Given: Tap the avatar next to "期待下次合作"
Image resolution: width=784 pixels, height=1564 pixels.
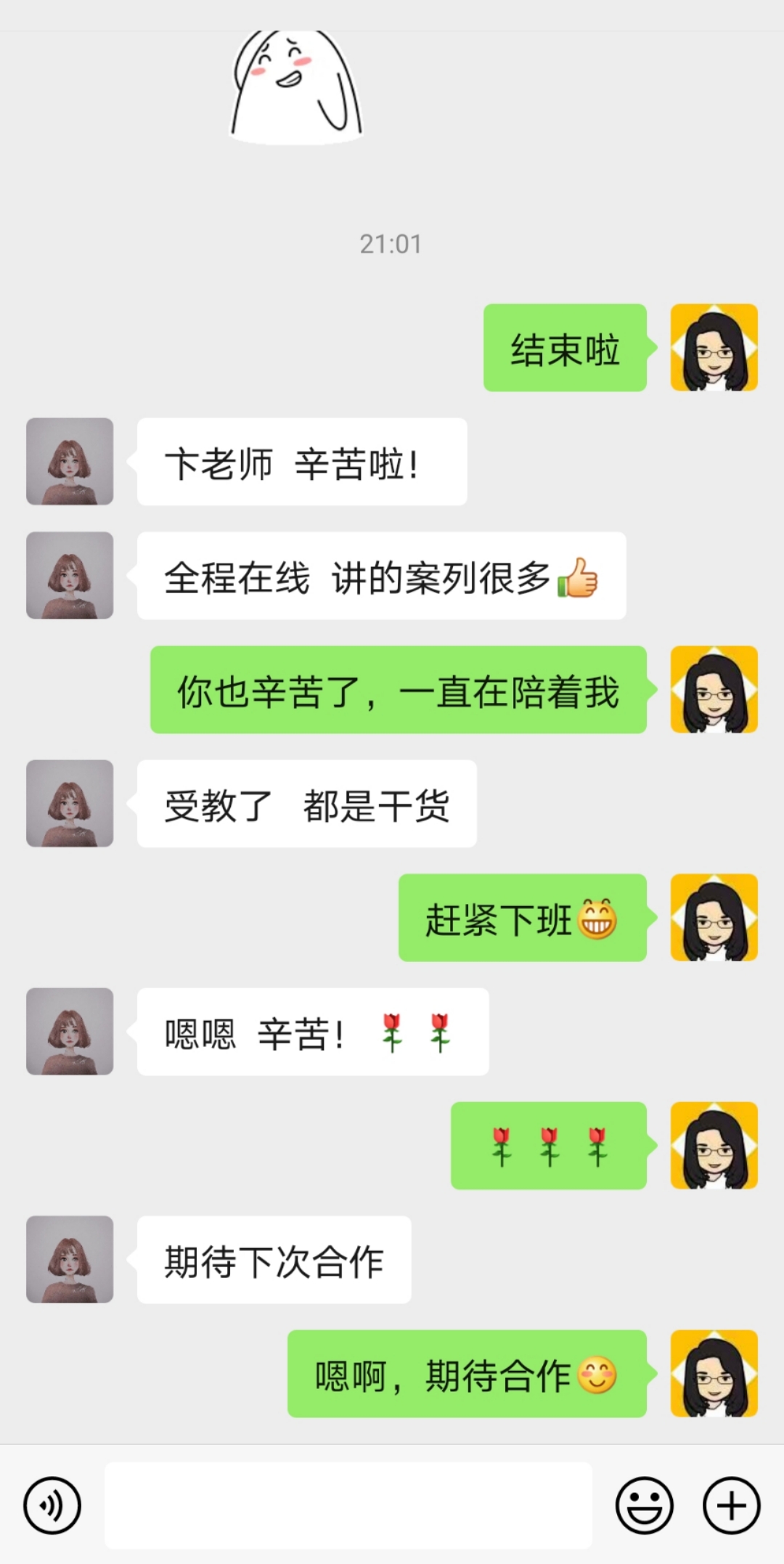Looking at the screenshot, I should (70, 1259).
